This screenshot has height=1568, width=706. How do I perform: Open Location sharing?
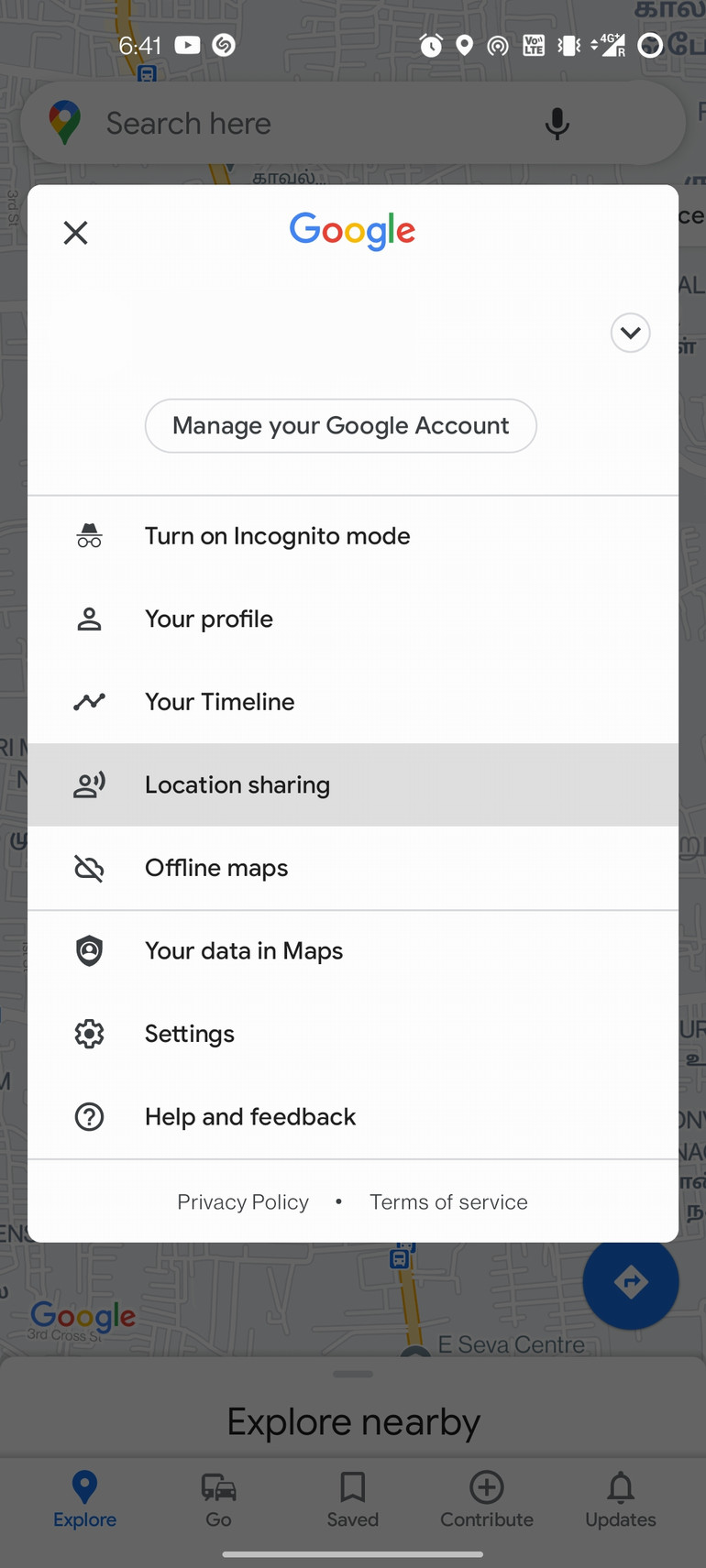pos(353,785)
